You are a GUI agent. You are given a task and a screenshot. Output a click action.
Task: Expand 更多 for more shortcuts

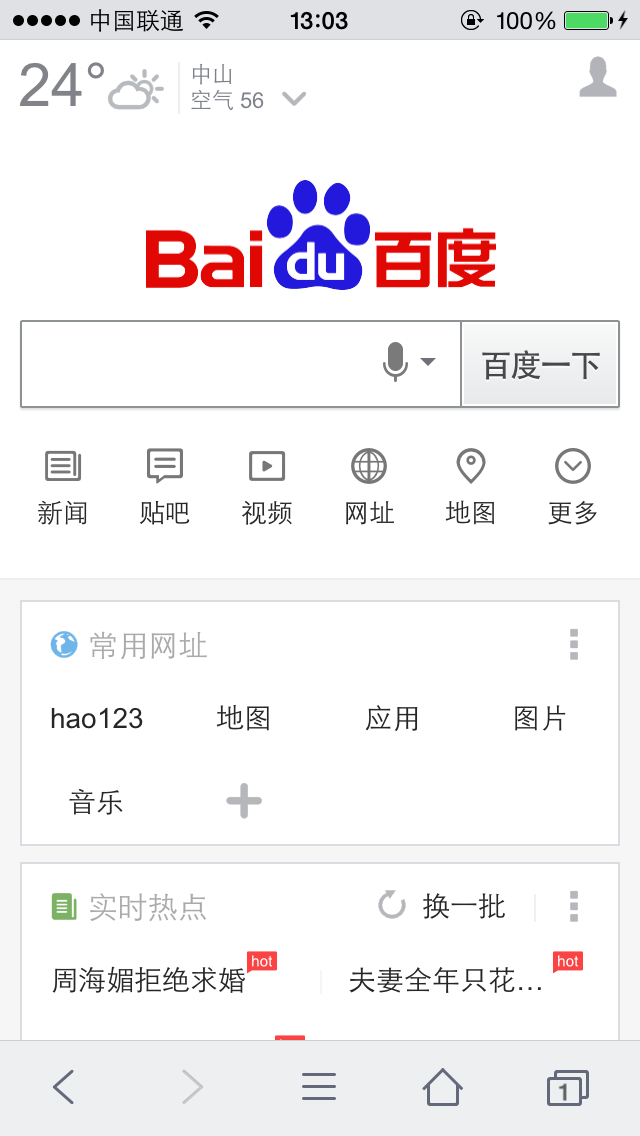(573, 487)
